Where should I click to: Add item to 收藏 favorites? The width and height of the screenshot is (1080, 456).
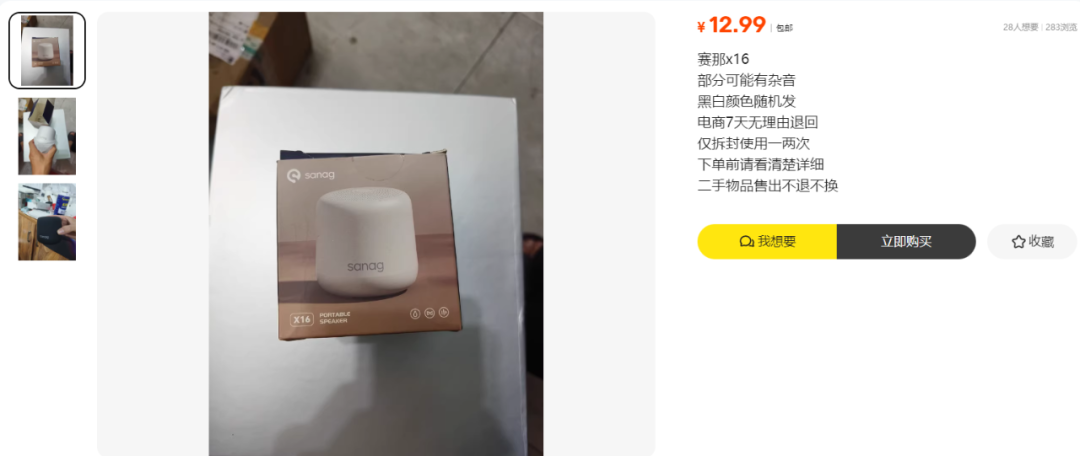coord(1032,241)
